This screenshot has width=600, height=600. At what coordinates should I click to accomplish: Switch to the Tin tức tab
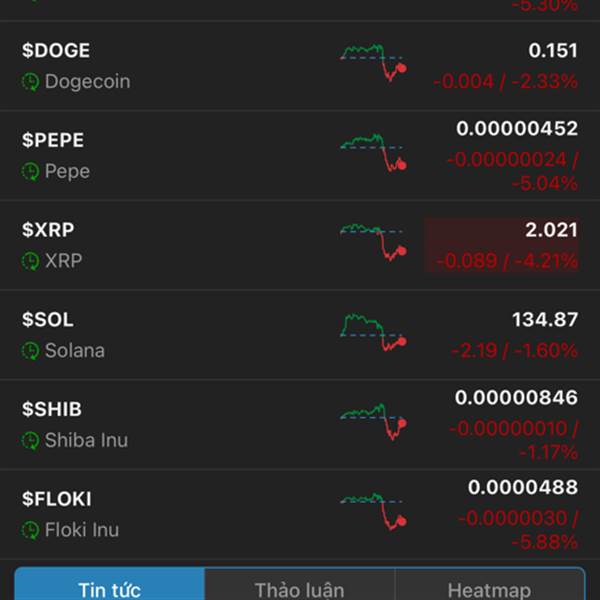click(x=110, y=588)
